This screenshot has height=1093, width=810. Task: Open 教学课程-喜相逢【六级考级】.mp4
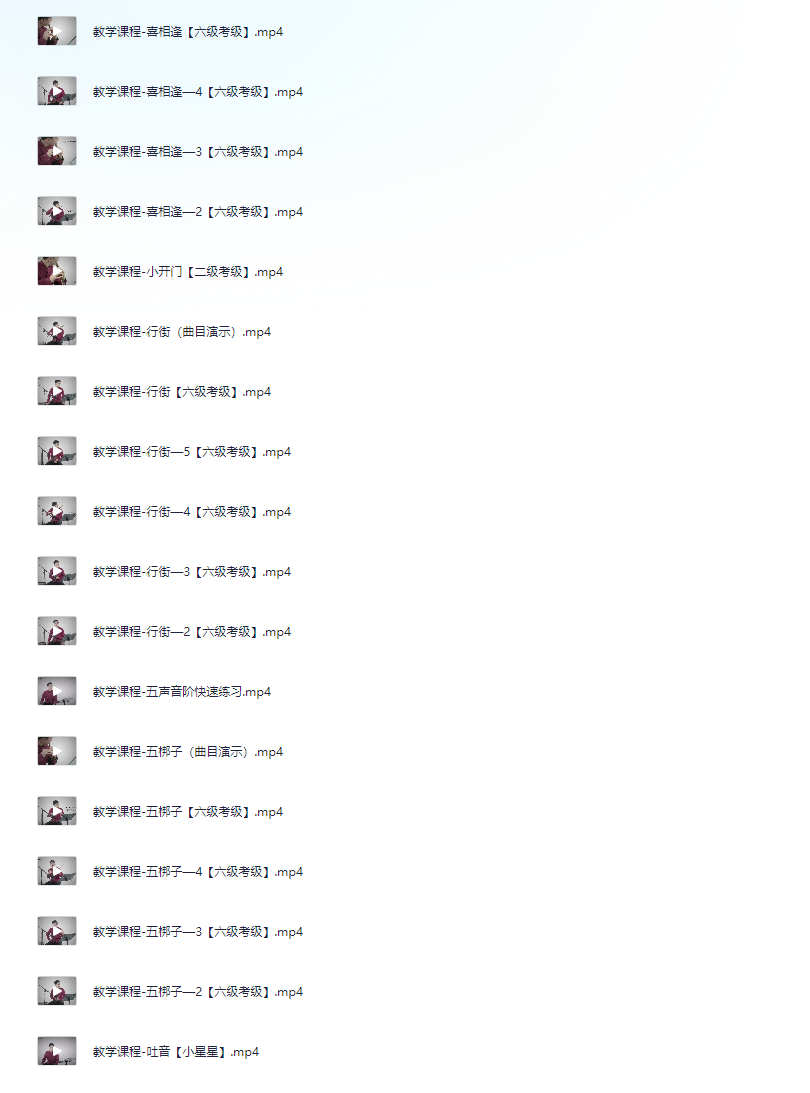[x=187, y=32]
